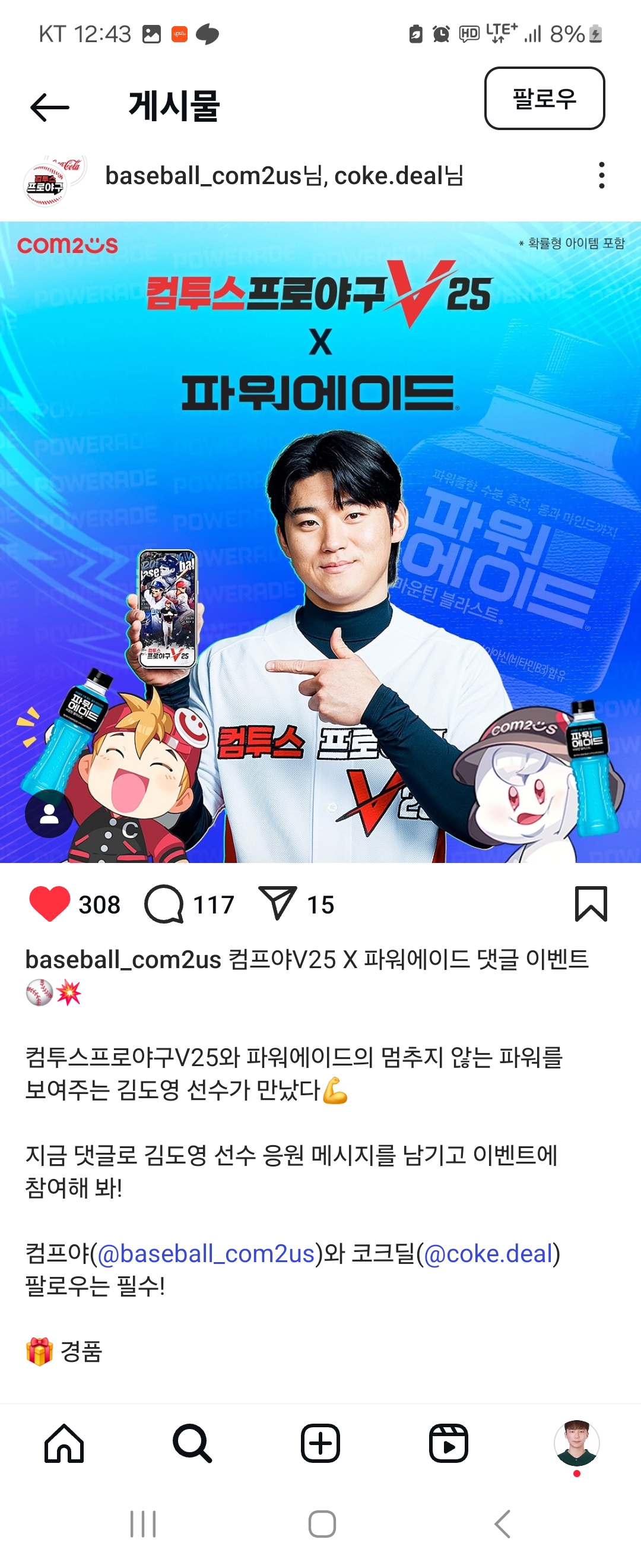Open the post's three-dot overflow menu
641x1568 pixels.
[601, 175]
